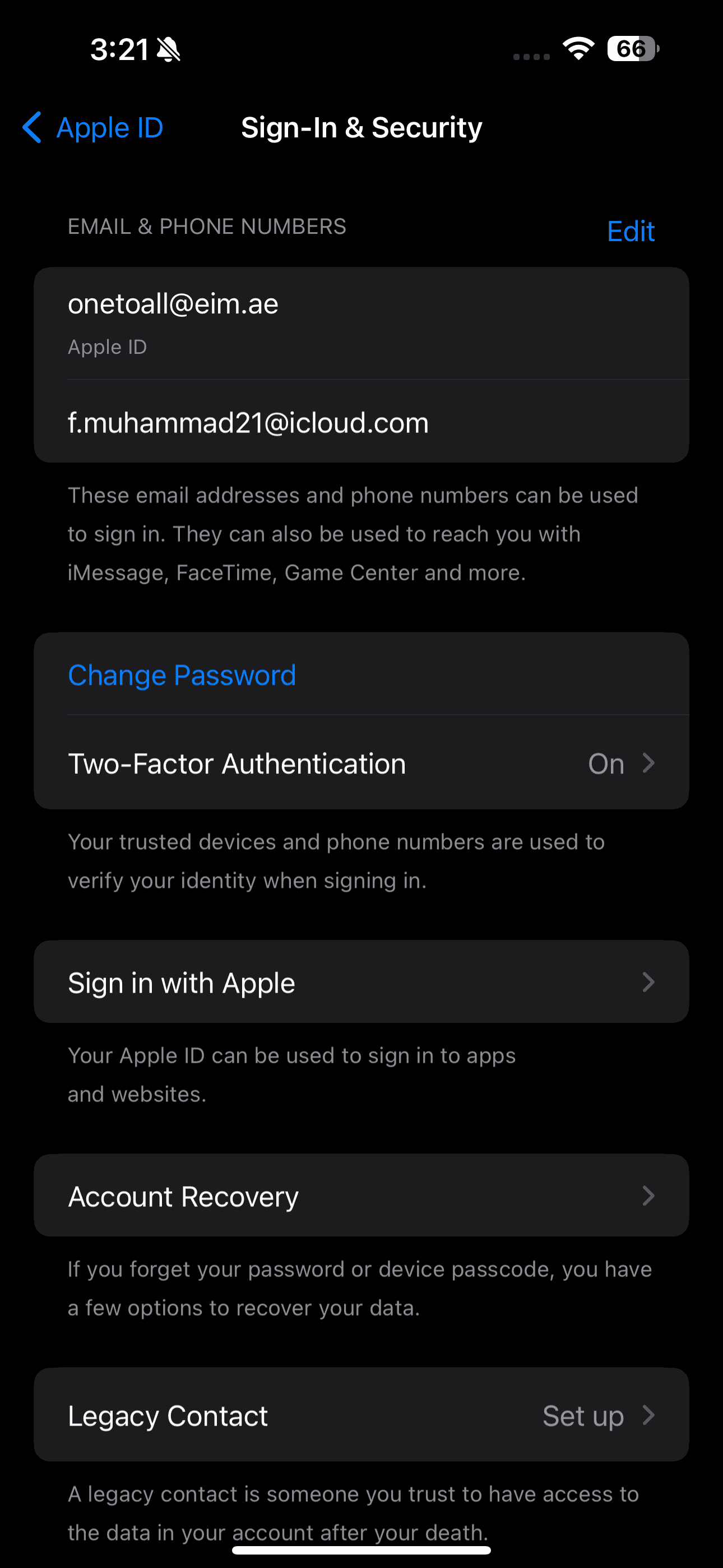
Task: Tap Edit for email & phone numbers
Action: (x=631, y=231)
